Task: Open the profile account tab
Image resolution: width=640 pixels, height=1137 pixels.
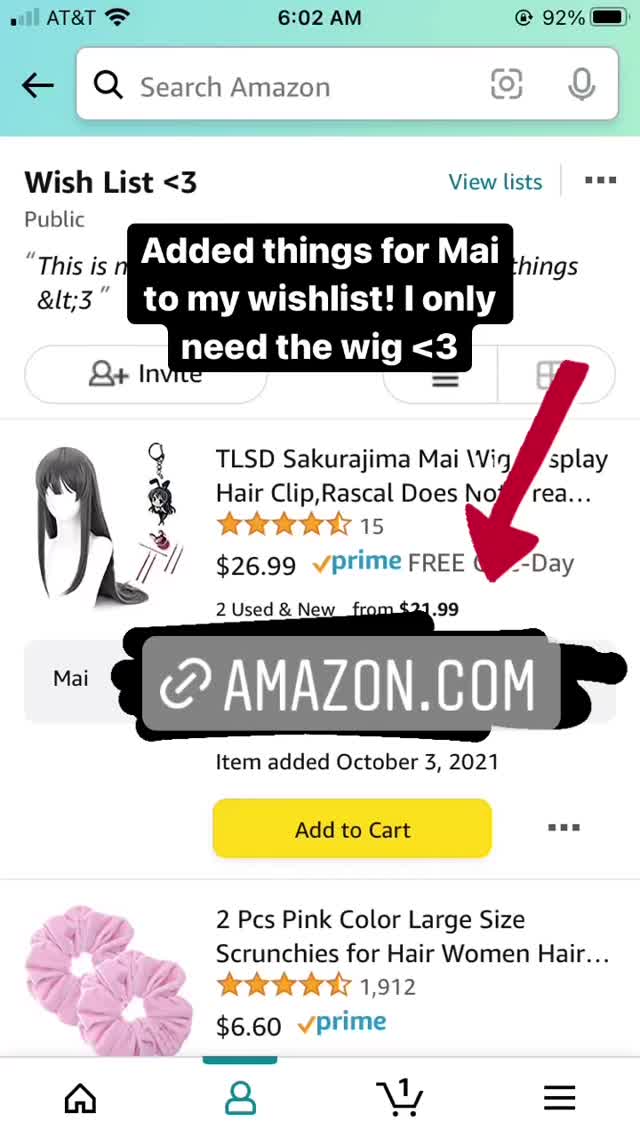Action: point(240,1098)
